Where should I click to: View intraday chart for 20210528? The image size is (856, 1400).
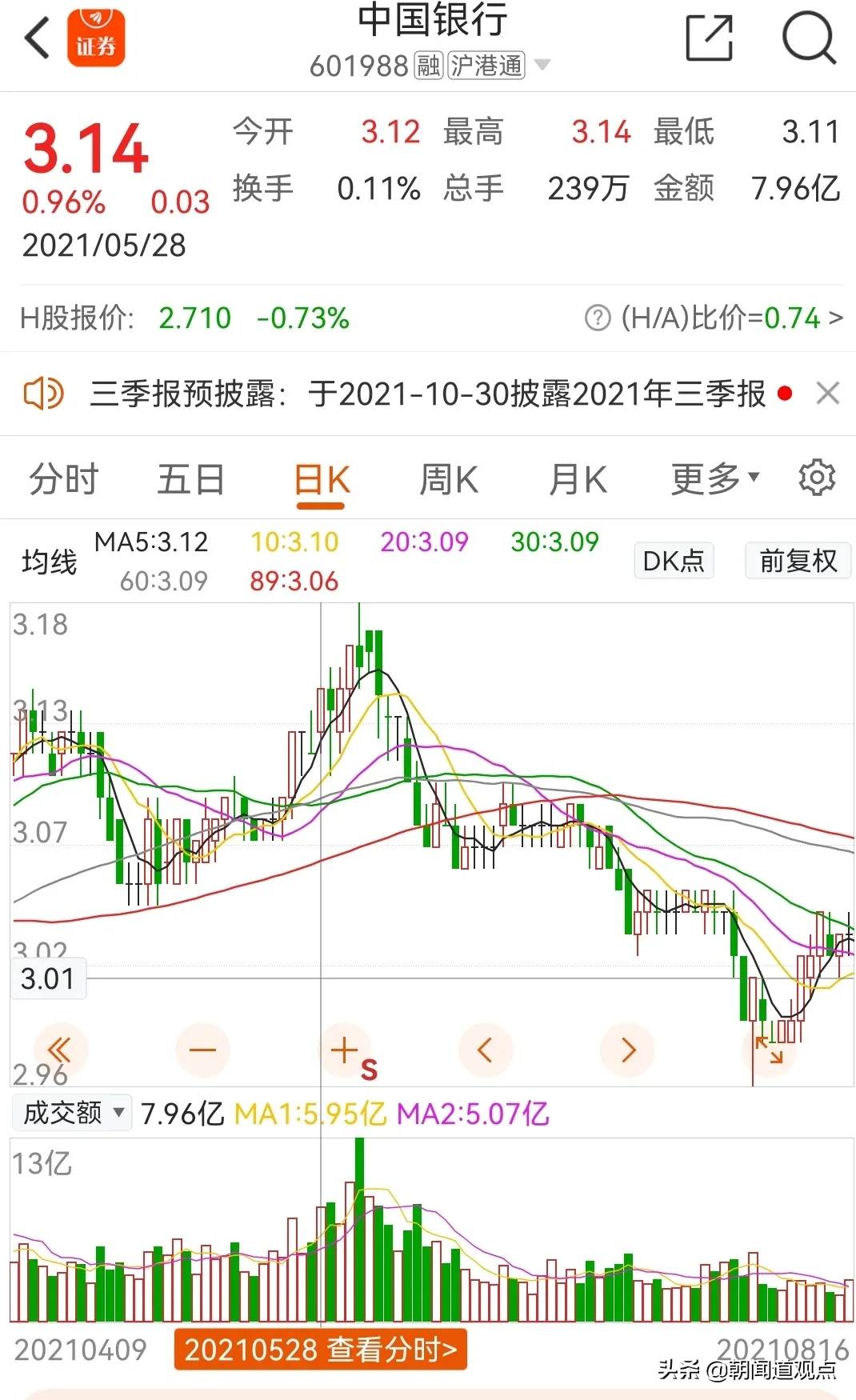tap(321, 1350)
